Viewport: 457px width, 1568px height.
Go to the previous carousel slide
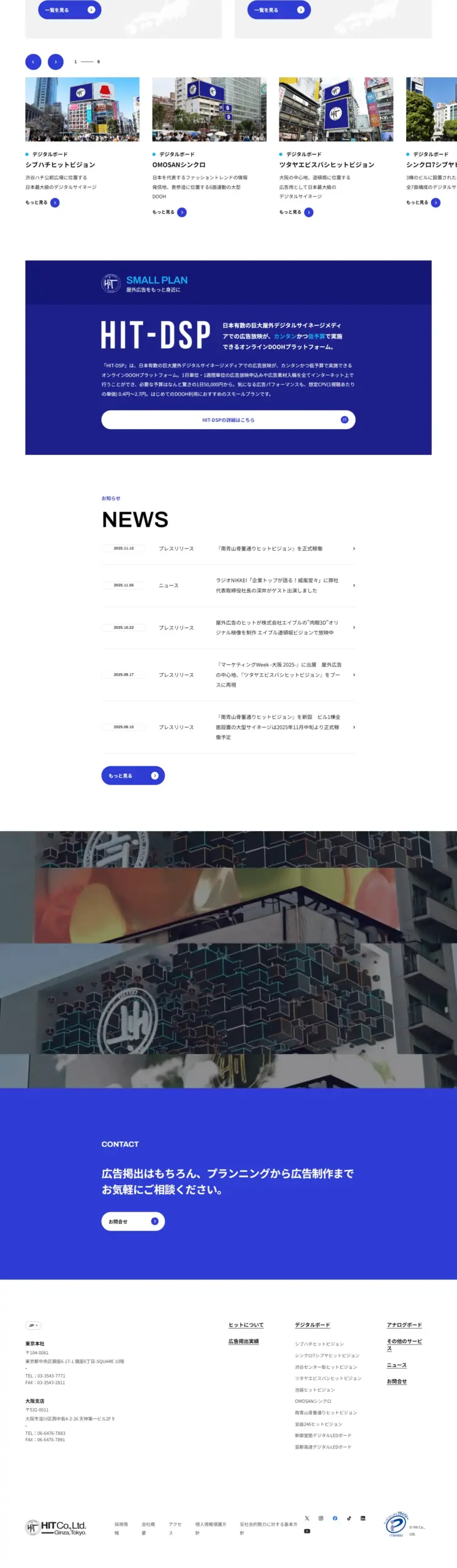click(33, 62)
